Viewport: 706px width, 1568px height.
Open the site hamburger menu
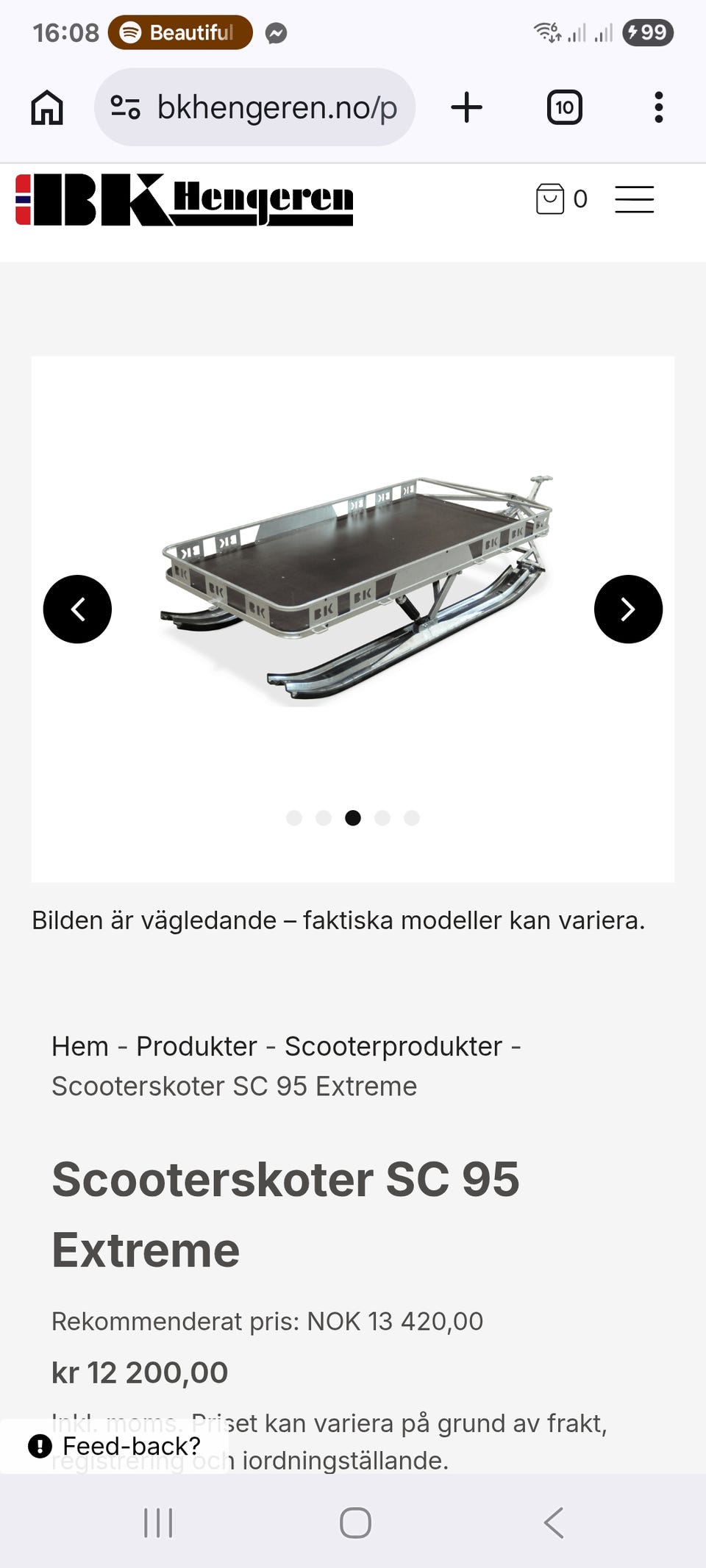coord(634,198)
